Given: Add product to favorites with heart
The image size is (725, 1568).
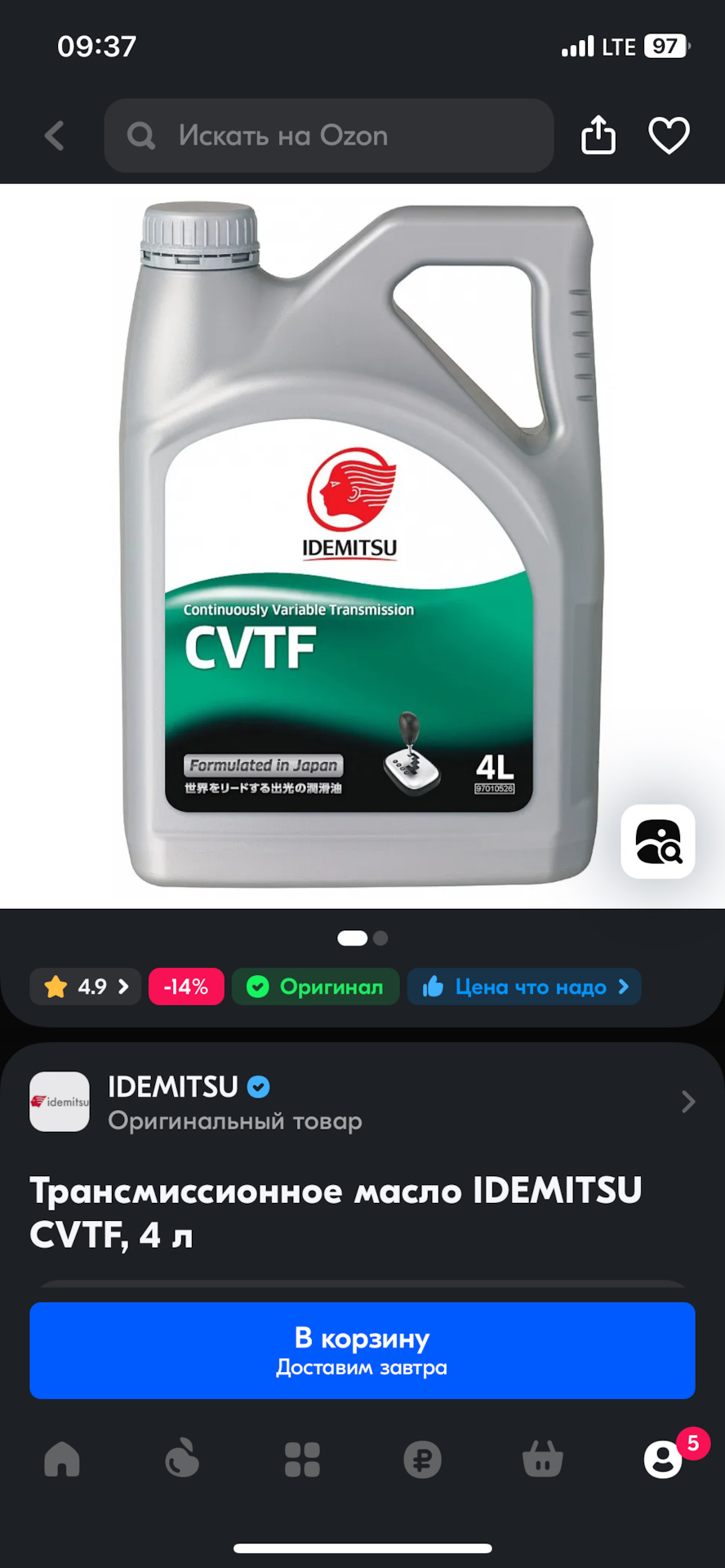Looking at the screenshot, I should [x=669, y=136].
